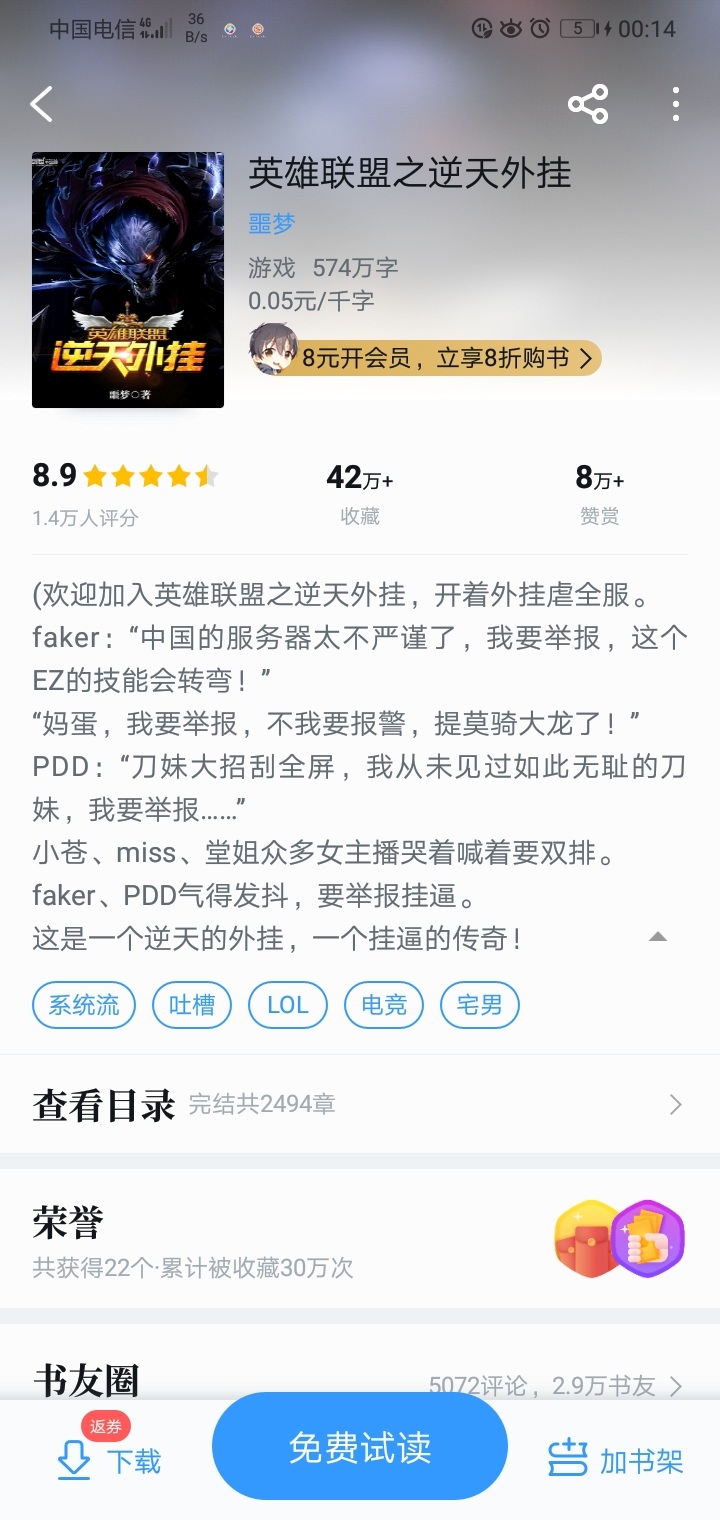This screenshot has height=1520, width=720.
Task: Select the 系统流 tag chip
Action: (x=84, y=1005)
